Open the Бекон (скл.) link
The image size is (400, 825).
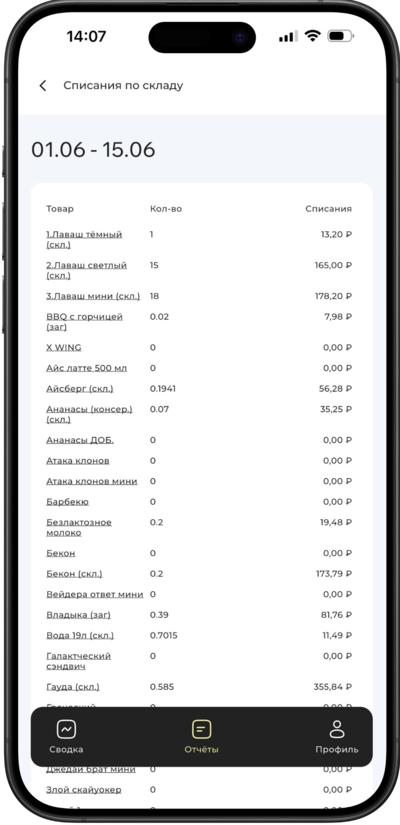(x=74, y=574)
